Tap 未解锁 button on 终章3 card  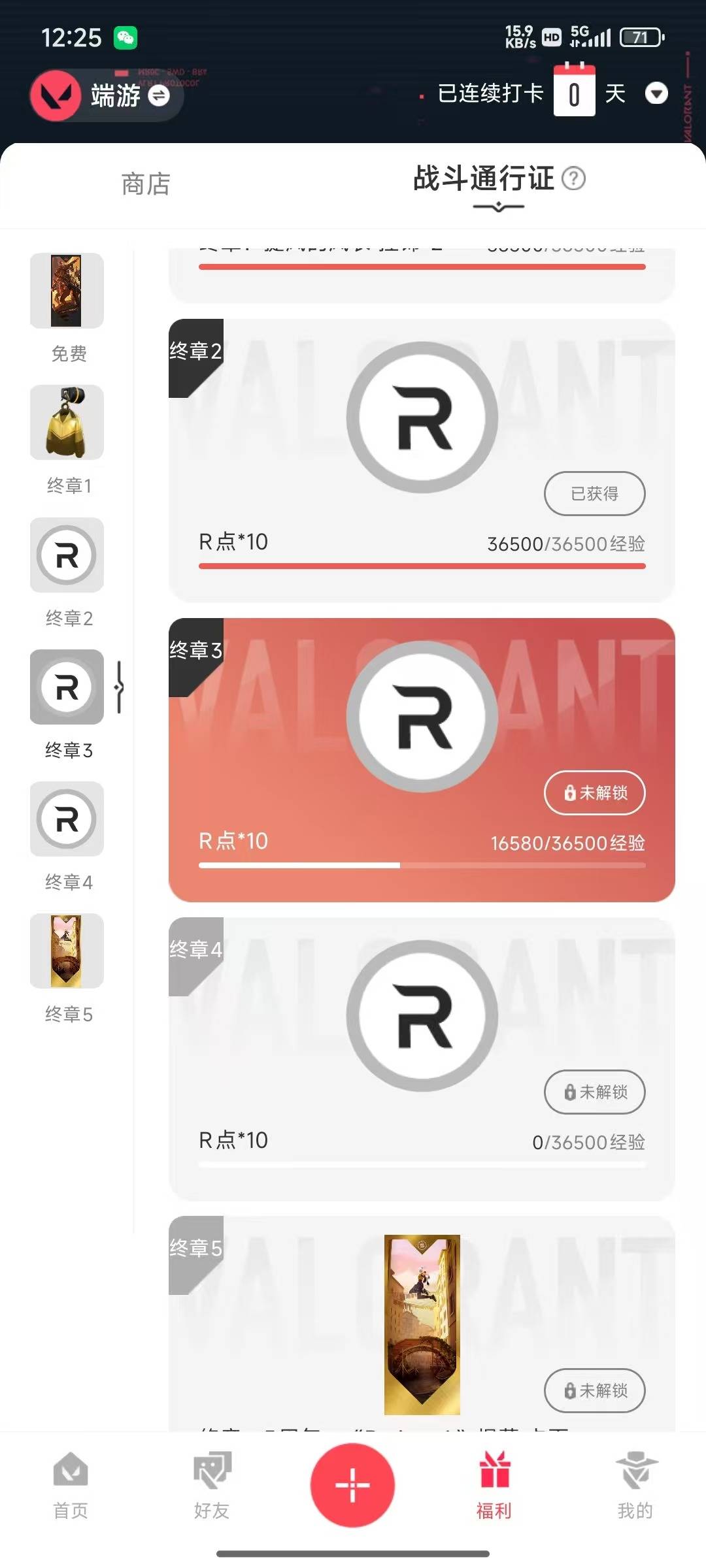pos(594,792)
